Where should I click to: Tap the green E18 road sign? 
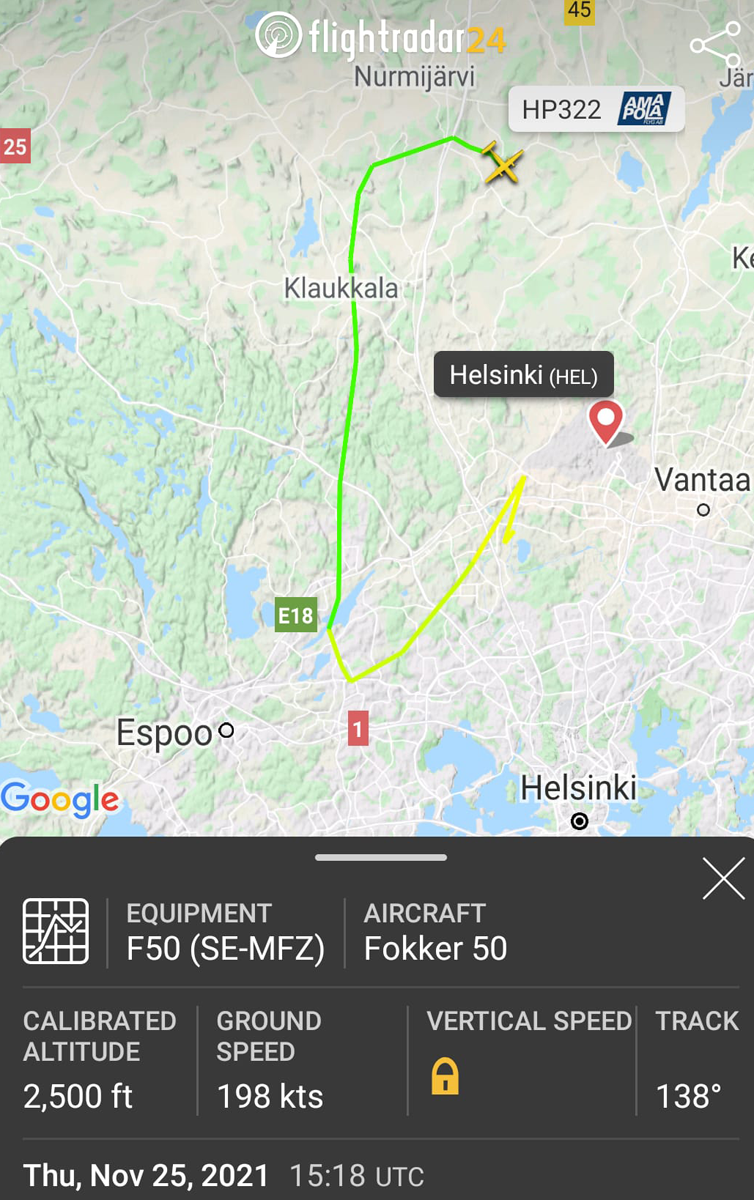[x=297, y=615]
